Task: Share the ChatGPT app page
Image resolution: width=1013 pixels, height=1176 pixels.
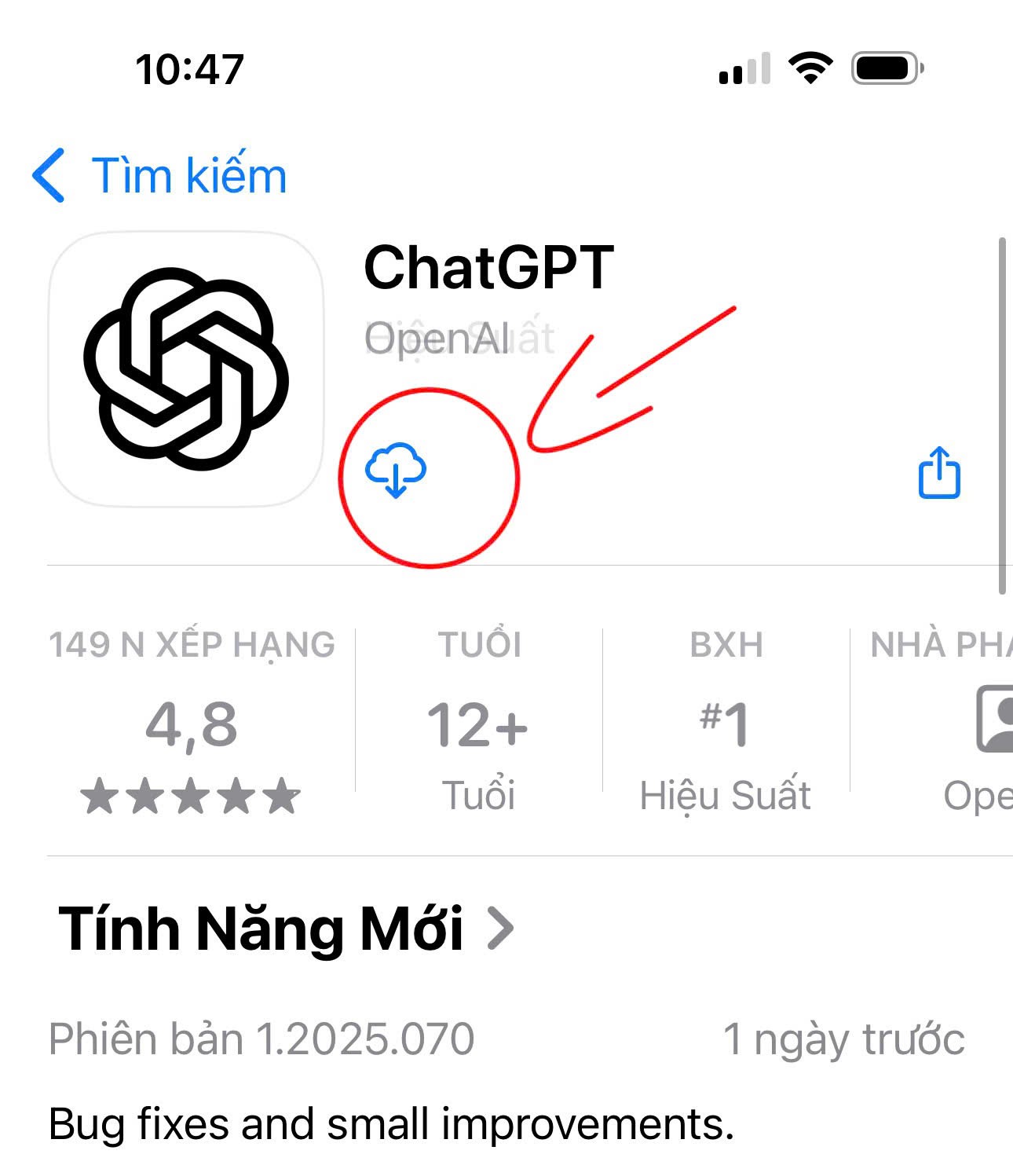Action: (x=939, y=472)
